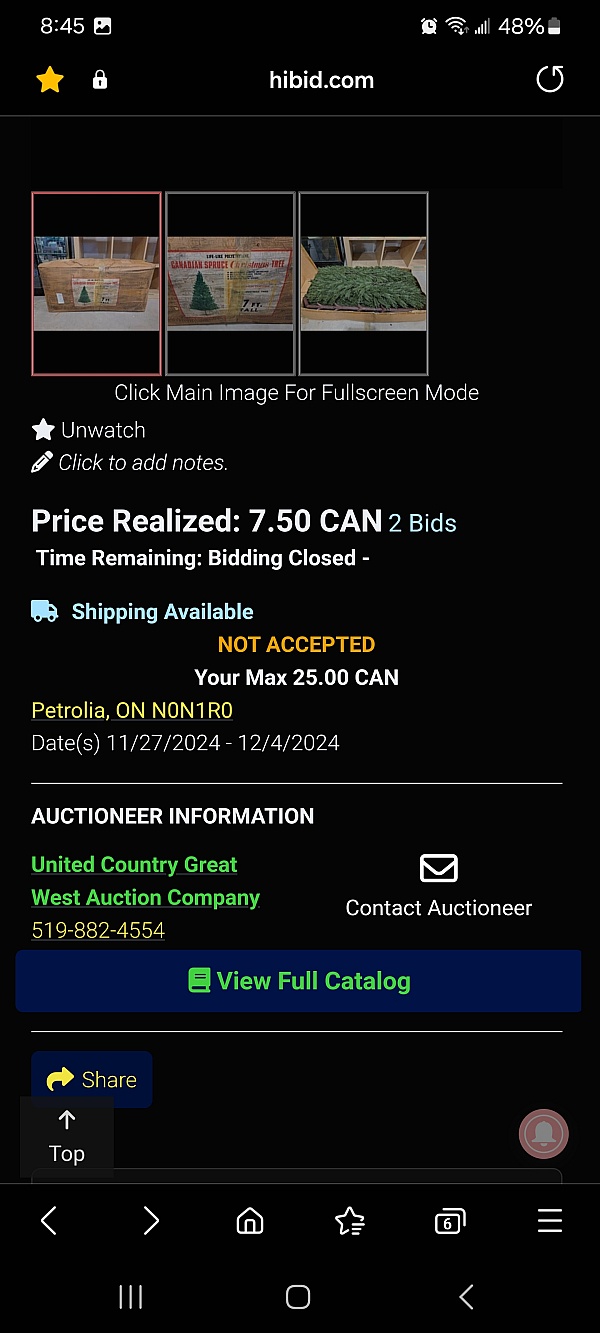Reload the hibid.com page
This screenshot has height=1333, width=600.
[x=550, y=80]
